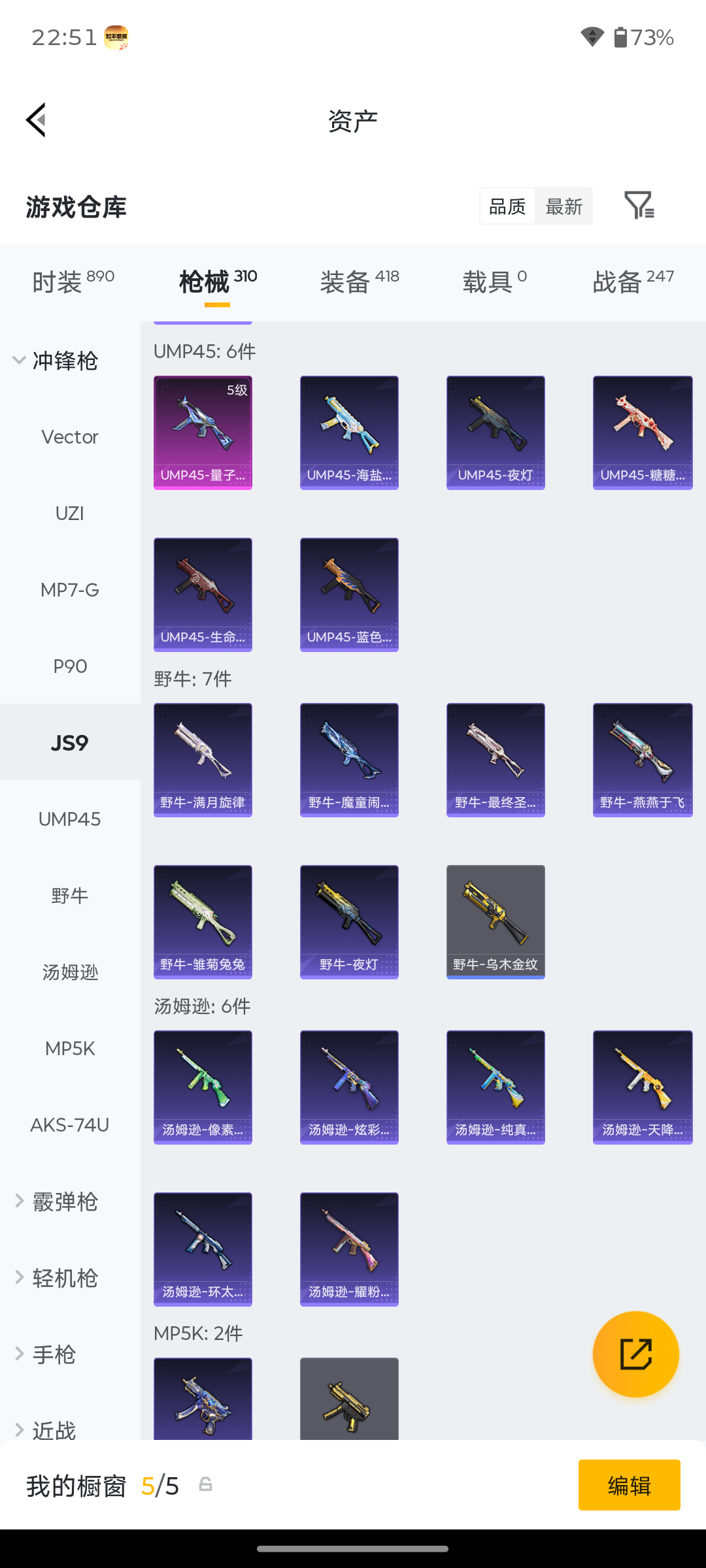Image resolution: width=706 pixels, height=1568 pixels.
Task: Open the UMP45-量子 level 5 skin
Action: click(x=203, y=433)
